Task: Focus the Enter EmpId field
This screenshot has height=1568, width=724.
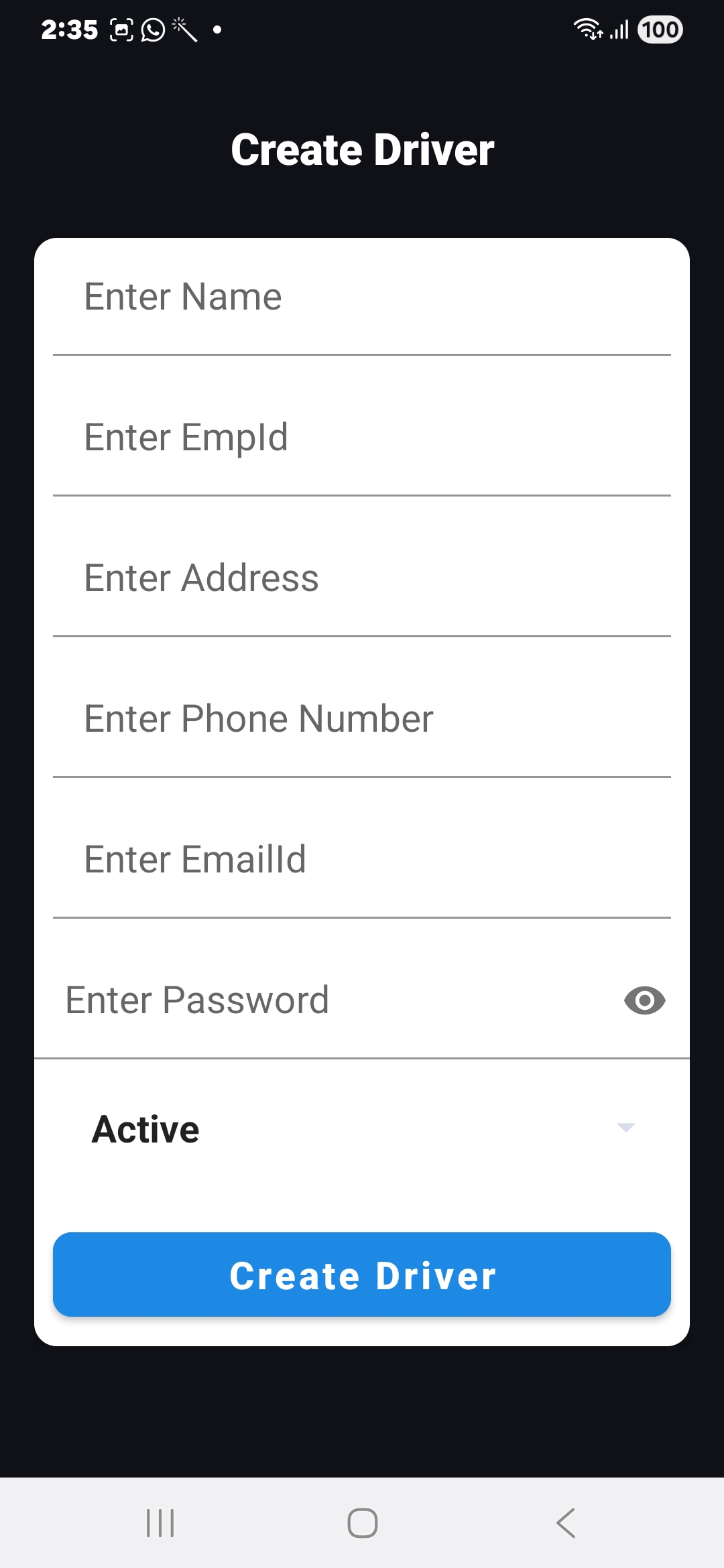Action: tap(362, 438)
